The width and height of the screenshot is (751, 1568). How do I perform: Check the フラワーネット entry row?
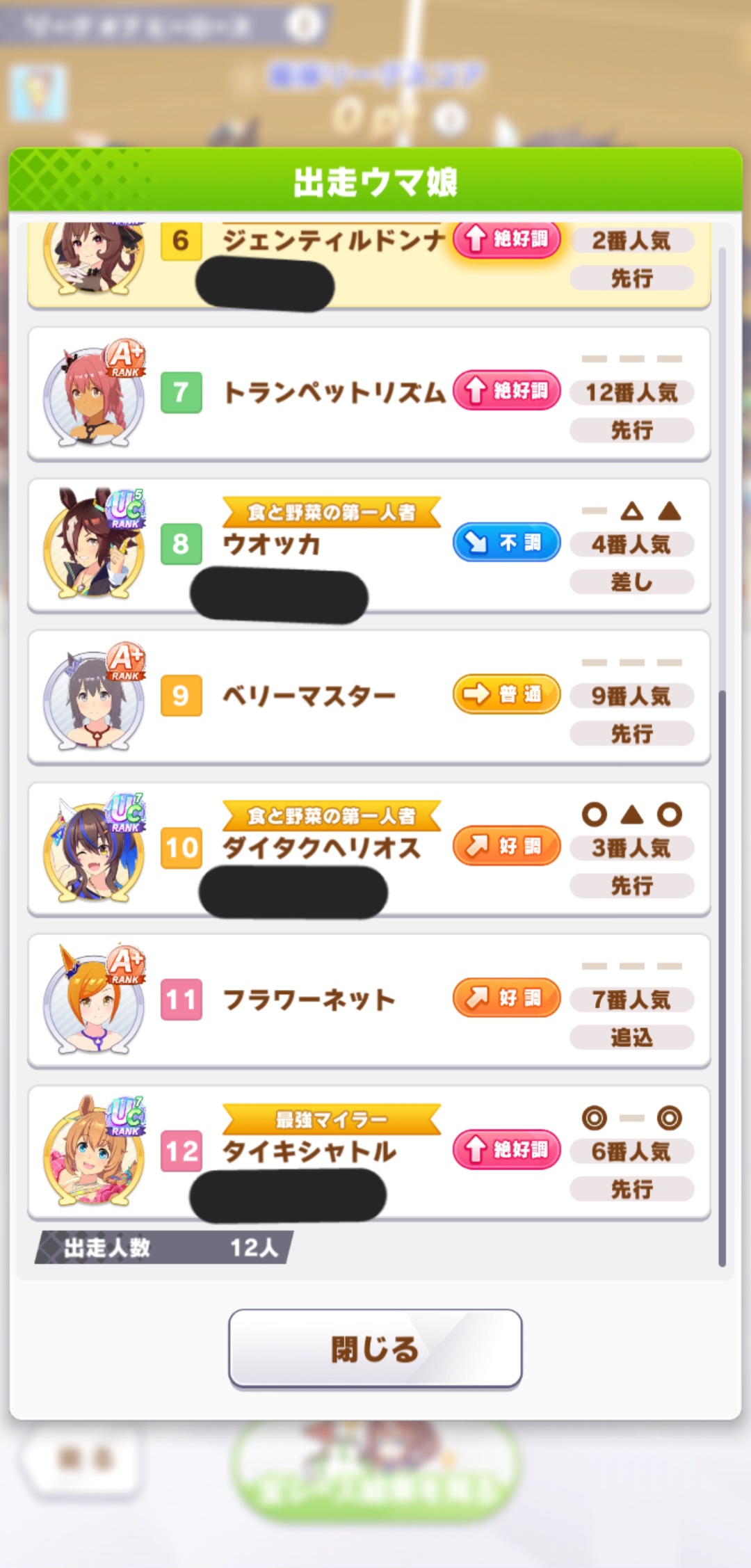[369, 1000]
